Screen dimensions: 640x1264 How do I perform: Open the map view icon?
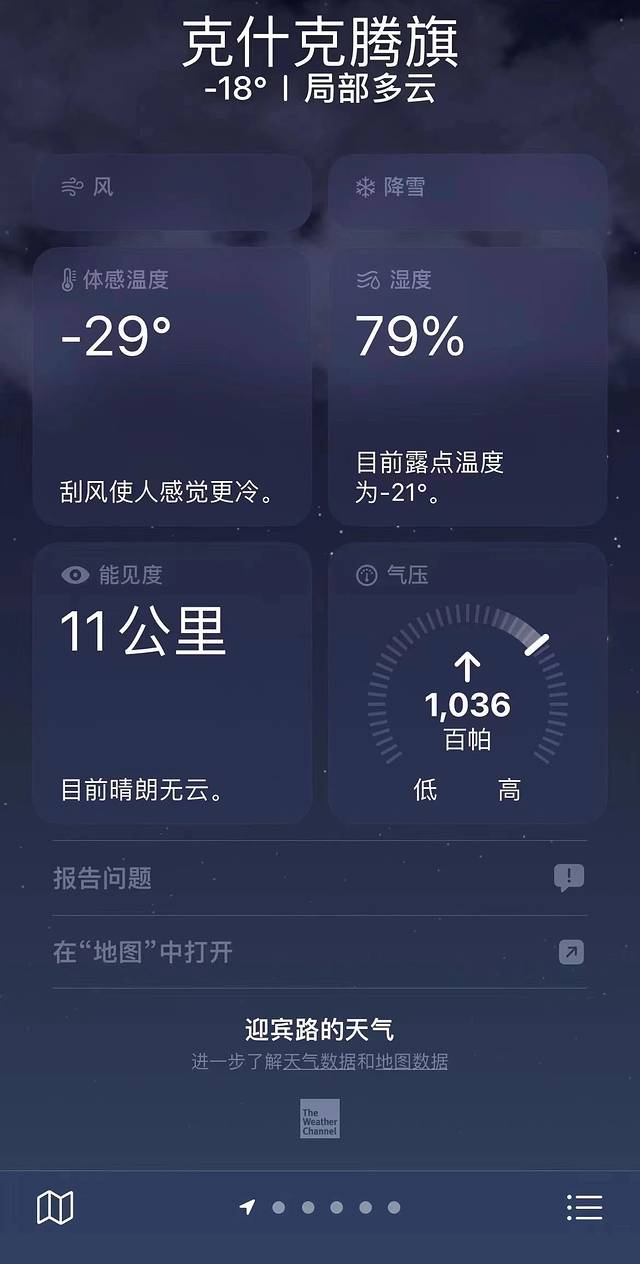pos(55,1208)
